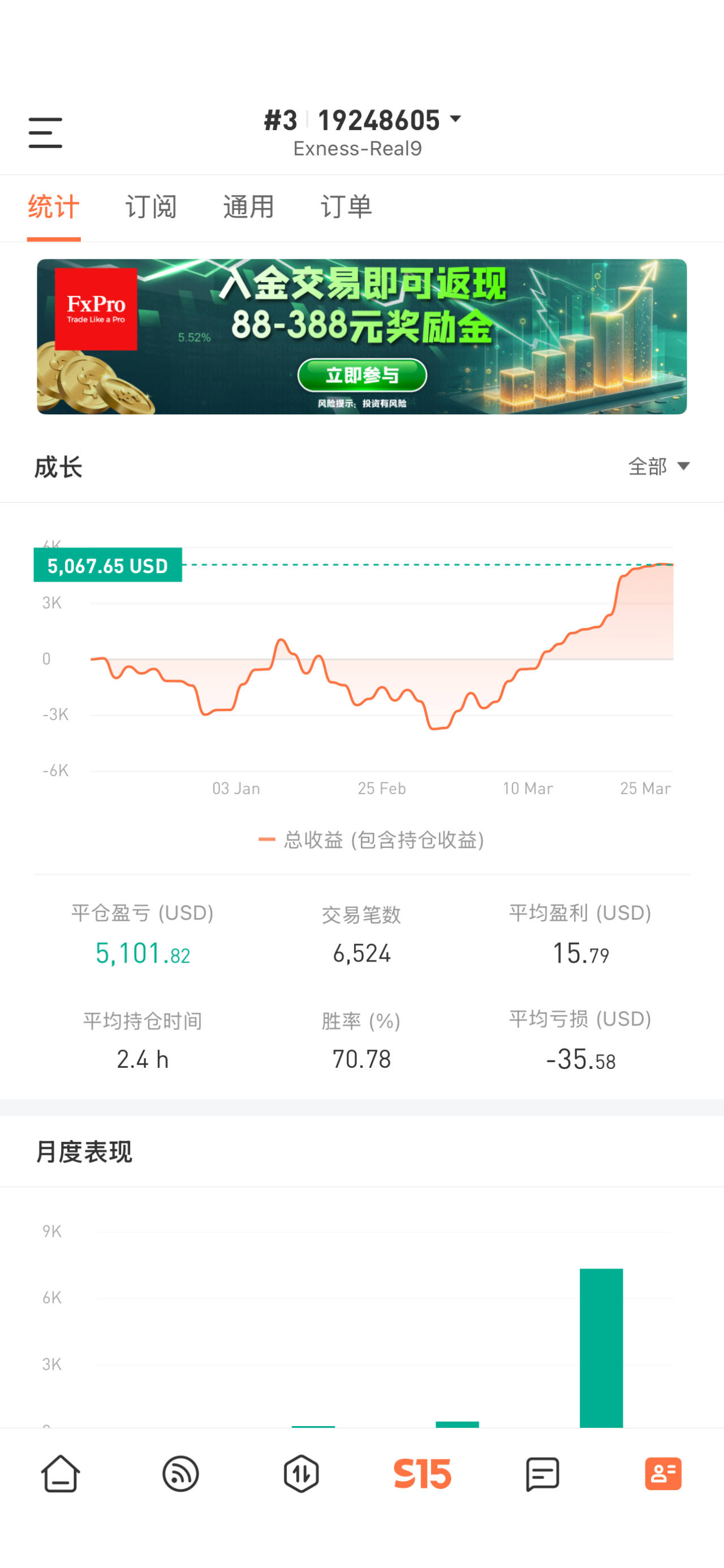The image size is (724, 1568).
Task: Open the trading arrows tab in bottom bar
Action: point(301,1474)
